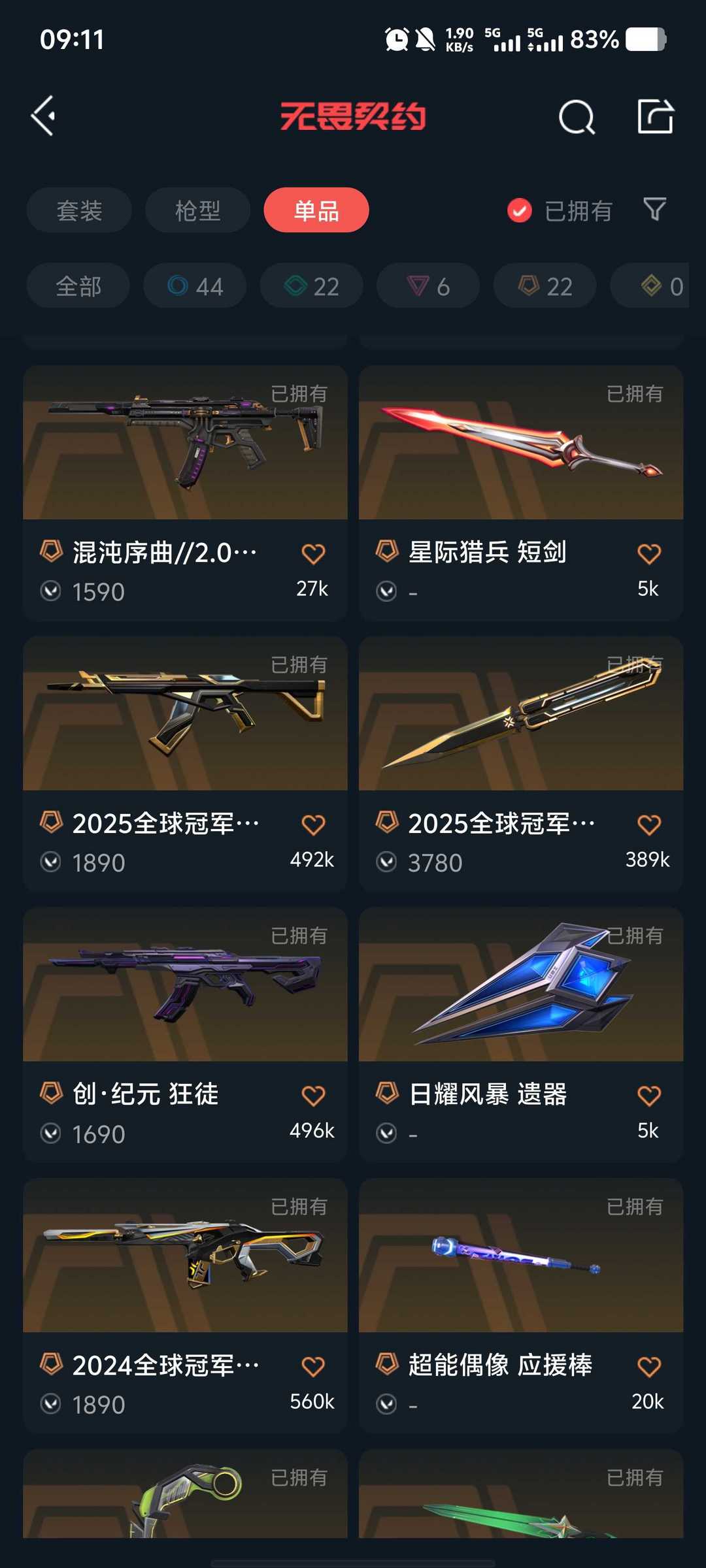Filter by the purple triangle 6 chip
This screenshot has width=706, height=1568.
428,286
